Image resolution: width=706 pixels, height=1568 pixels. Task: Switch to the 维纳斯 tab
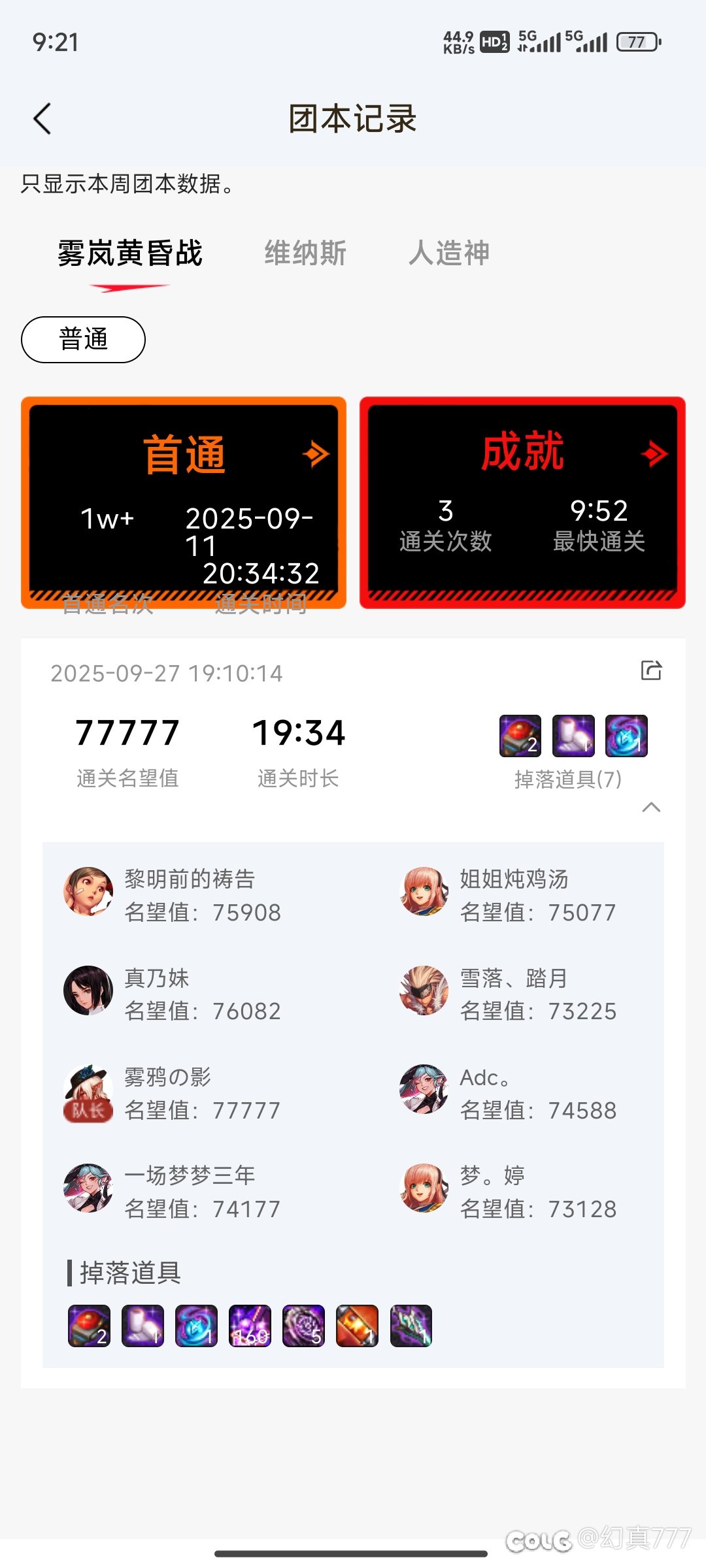[305, 253]
